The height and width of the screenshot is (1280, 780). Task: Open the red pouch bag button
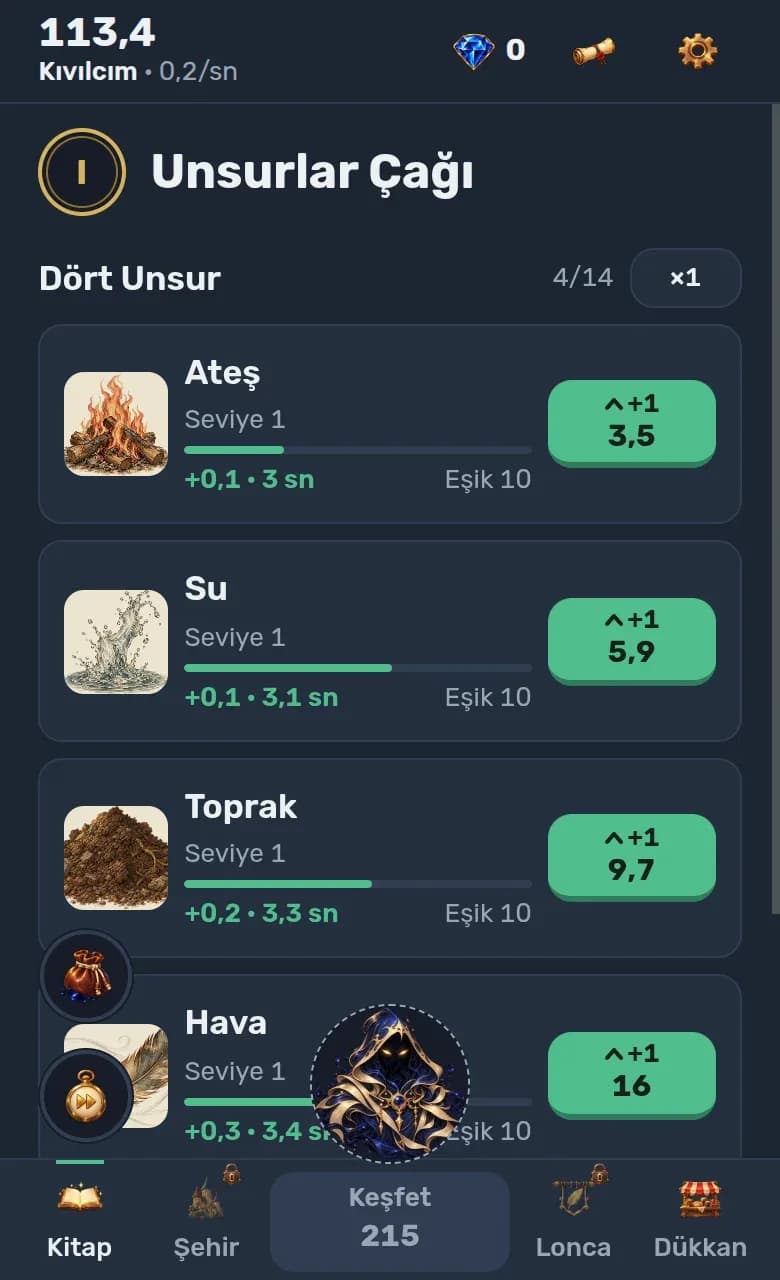tap(86, 976)
